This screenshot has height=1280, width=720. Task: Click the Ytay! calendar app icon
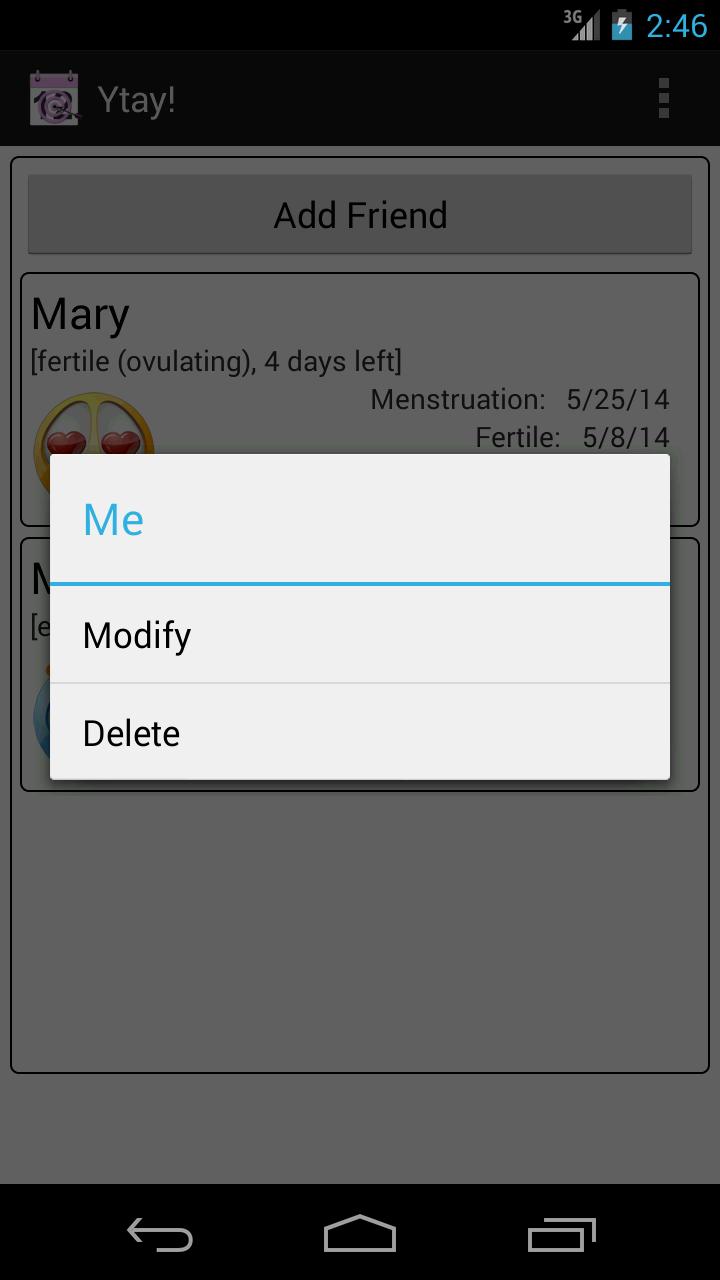click(x=53, y=98)
